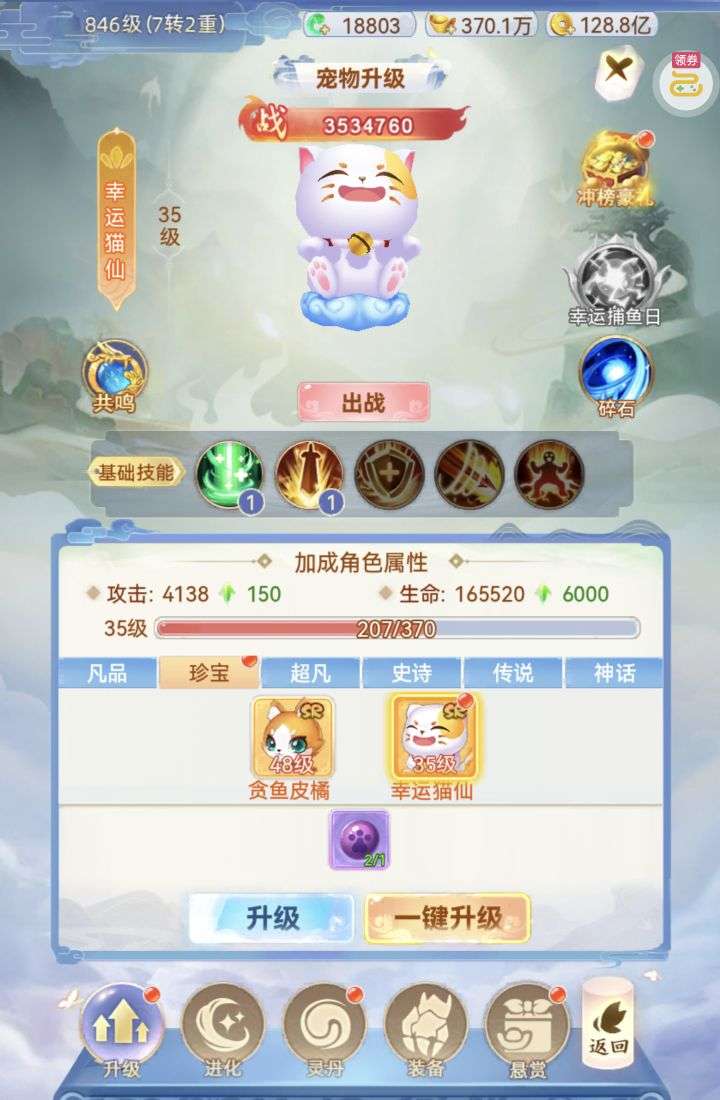Open the 领券 coupon icon
Viewport: 720px width, 1100px height.
684,78
